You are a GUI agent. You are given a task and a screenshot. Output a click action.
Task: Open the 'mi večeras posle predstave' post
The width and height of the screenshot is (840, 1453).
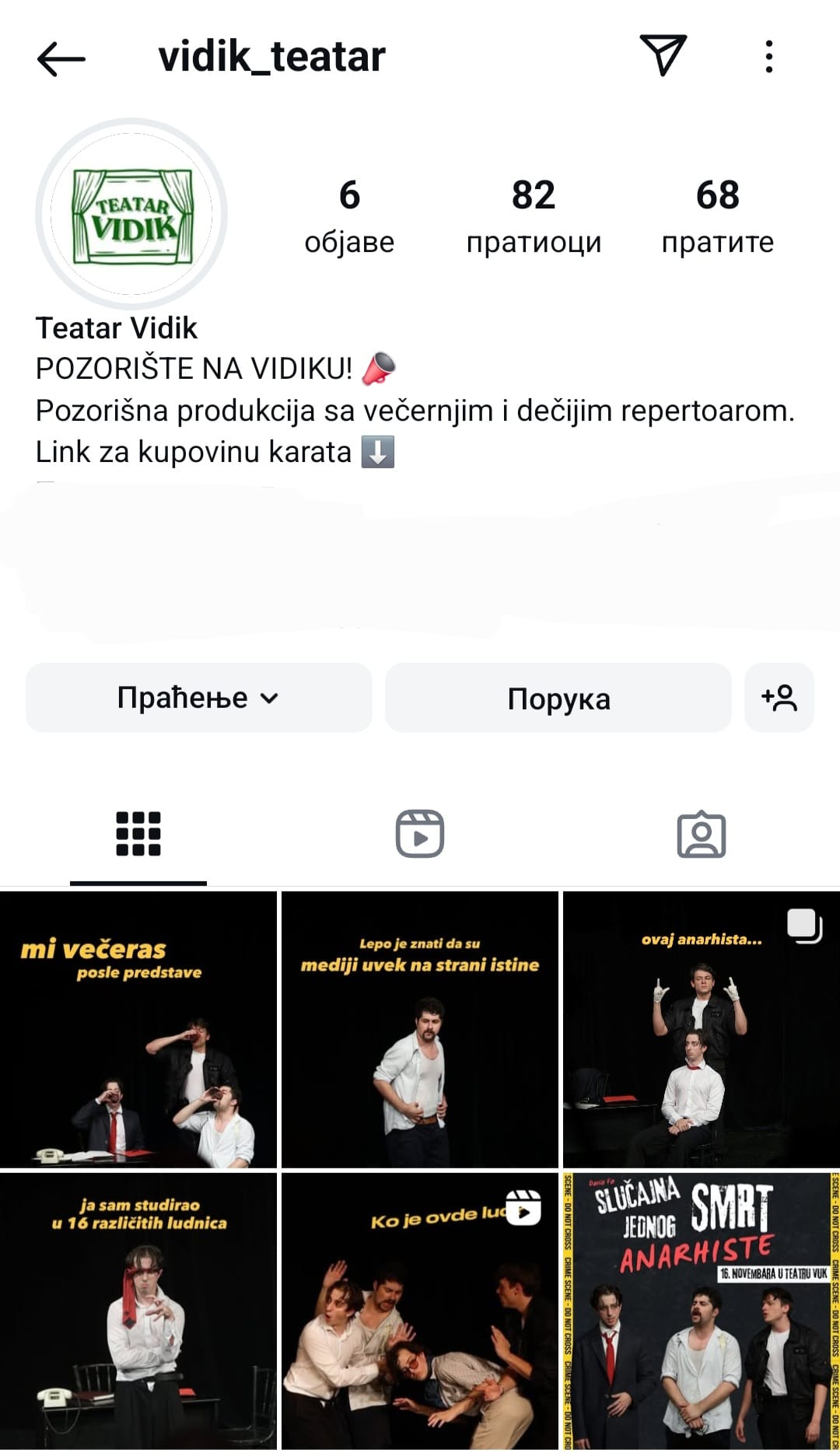click(138, 1030)
